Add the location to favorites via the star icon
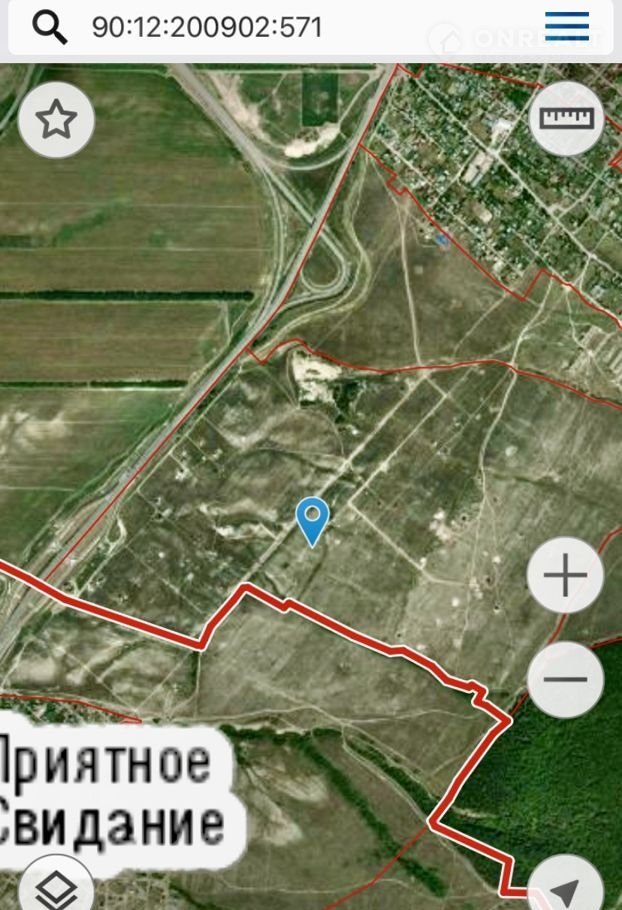The image size is (622, 910). pyautogui.click(x=56, y=120)
